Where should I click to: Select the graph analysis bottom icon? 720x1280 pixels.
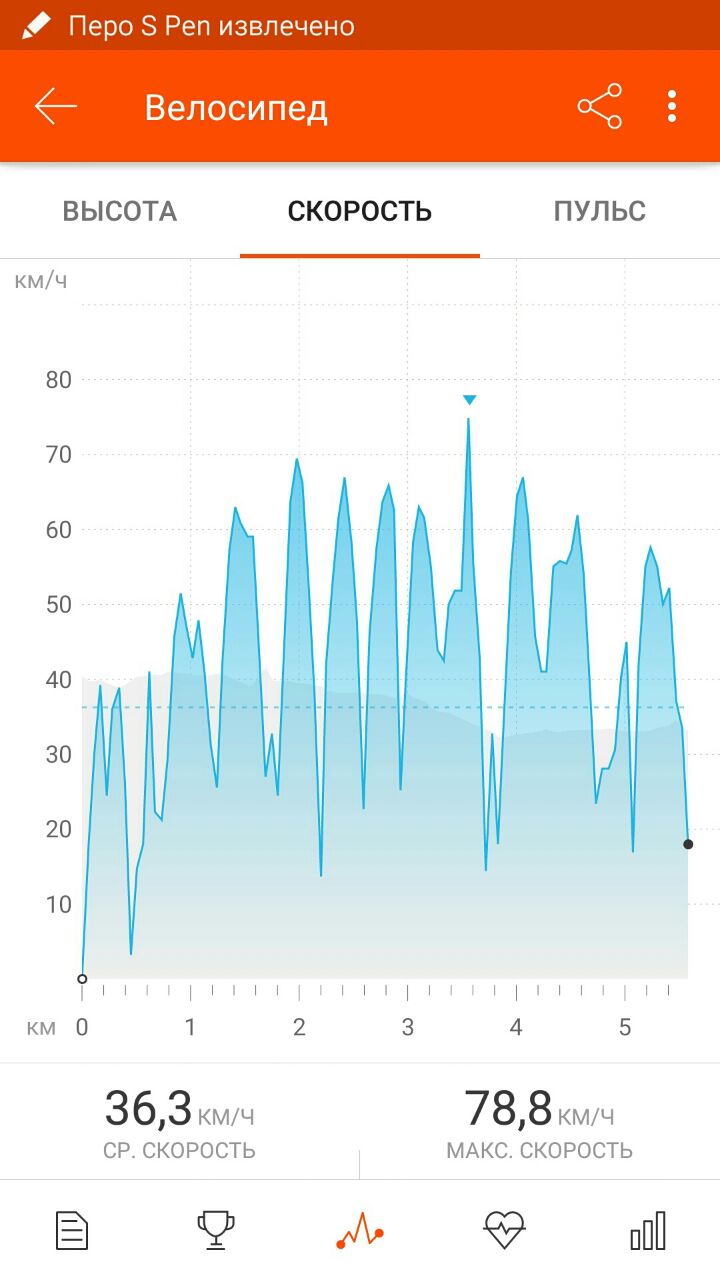[360, 1230]
